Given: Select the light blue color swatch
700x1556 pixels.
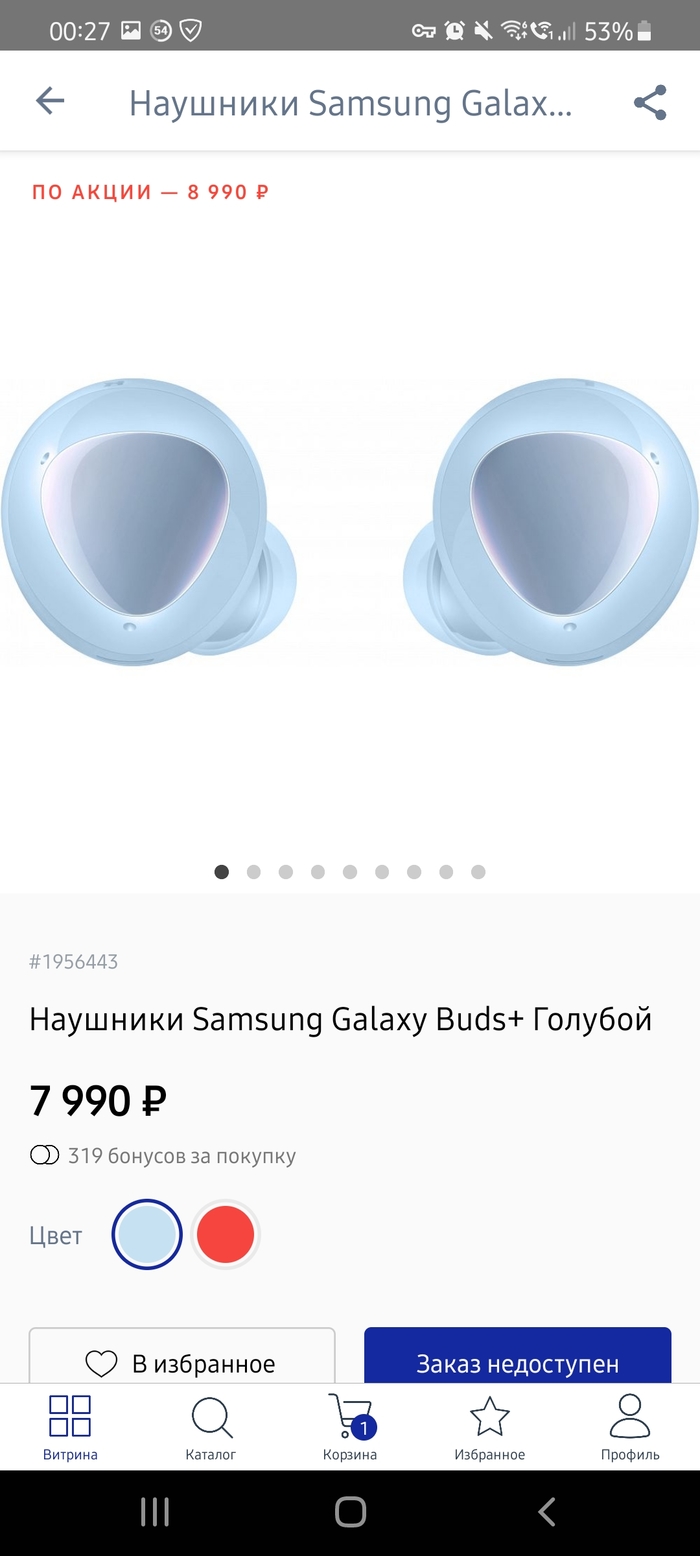Looking at the screenshot, I should 147,1235.
